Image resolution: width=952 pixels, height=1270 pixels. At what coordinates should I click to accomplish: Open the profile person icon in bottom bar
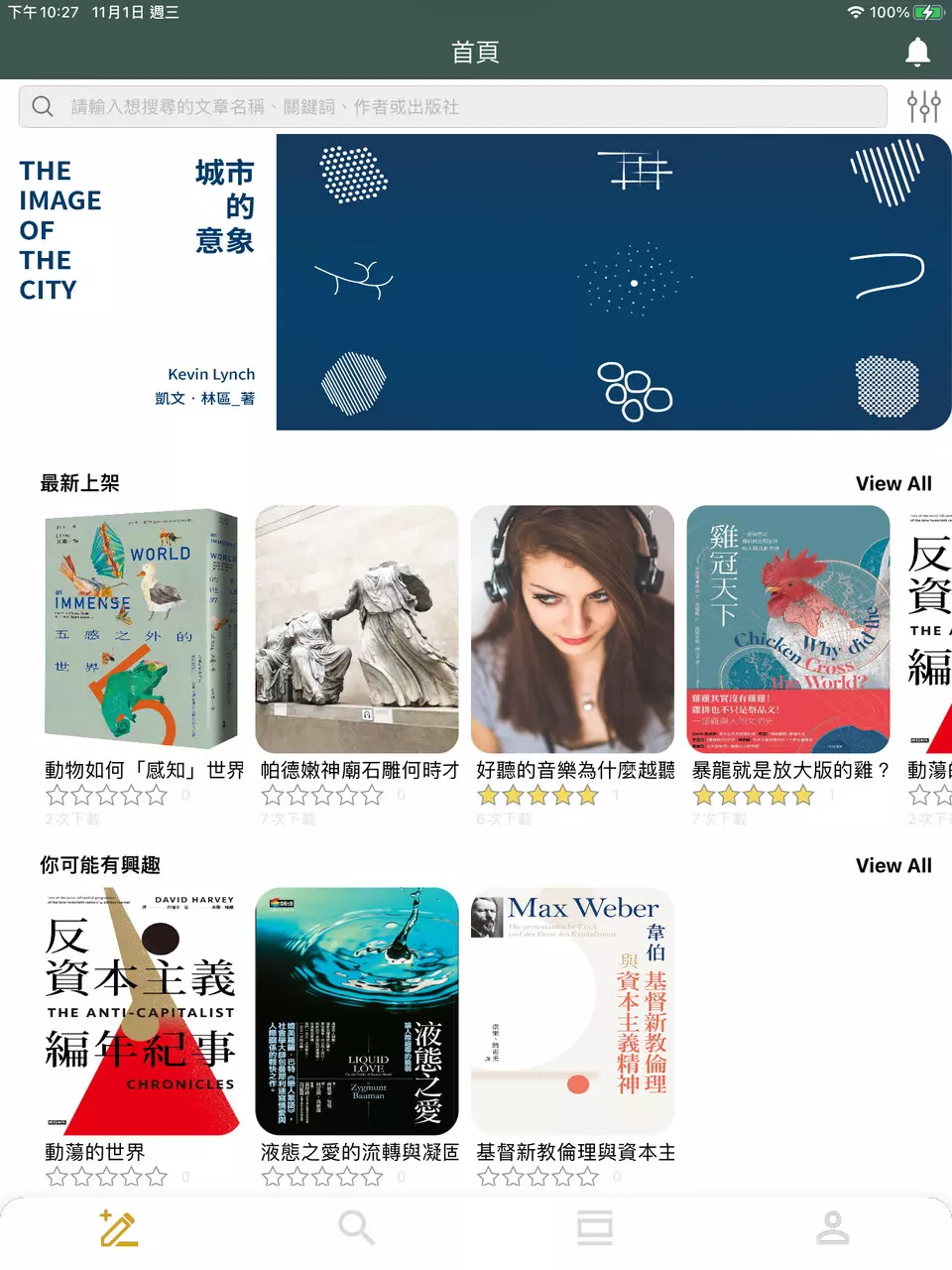click(832, 1227)
